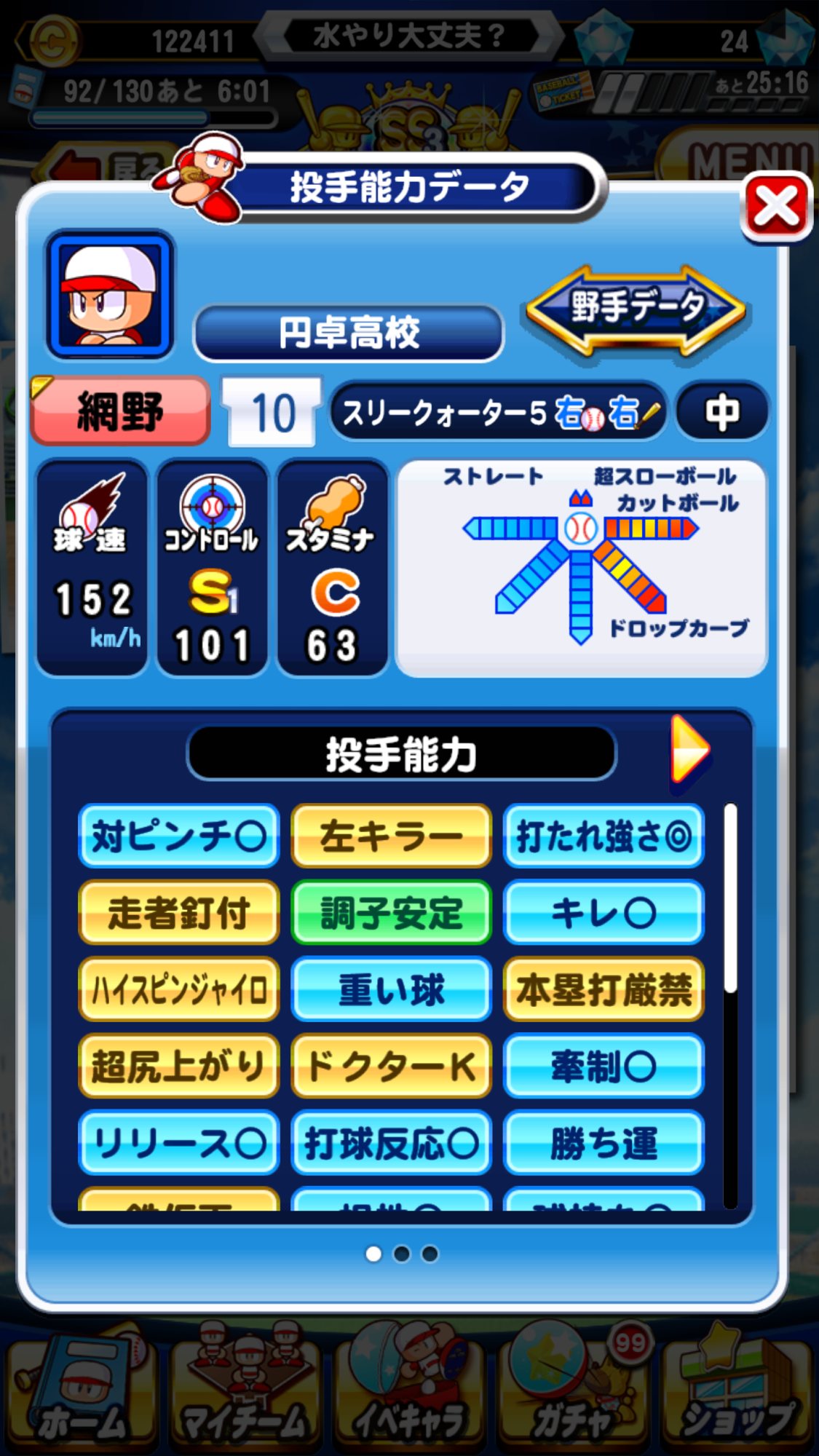Show the リリース○ ability details

point(178,1143)
